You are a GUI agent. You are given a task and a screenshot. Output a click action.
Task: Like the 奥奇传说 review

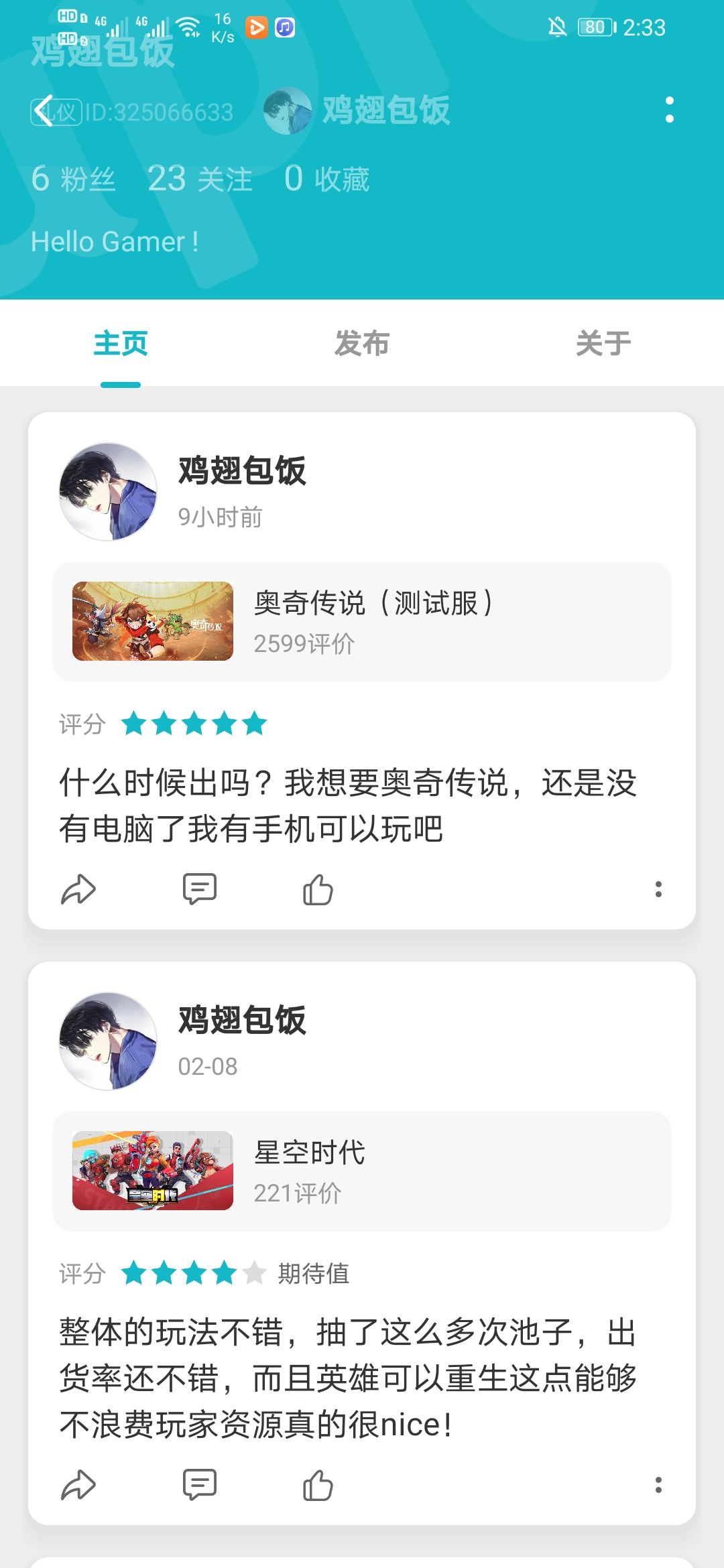click(318, 890)
